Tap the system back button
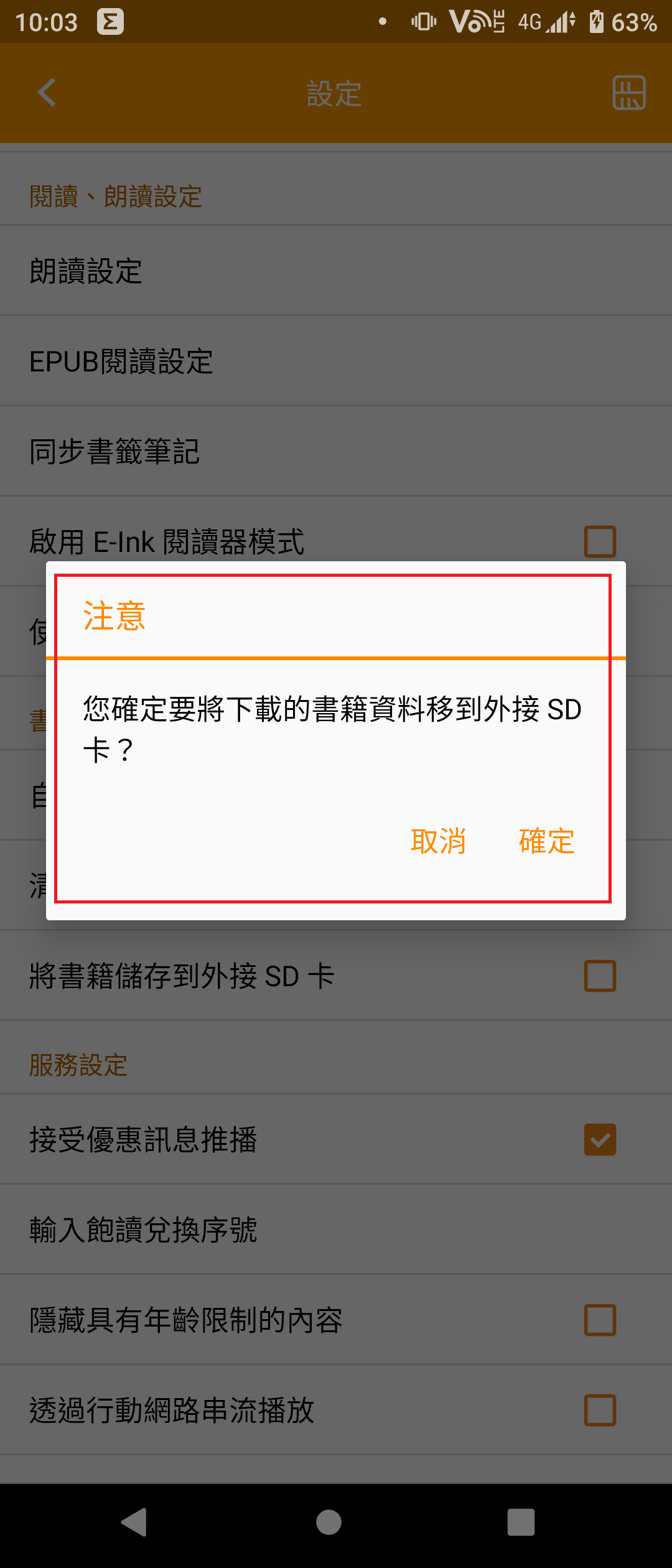 click(x=134, y=1523)
